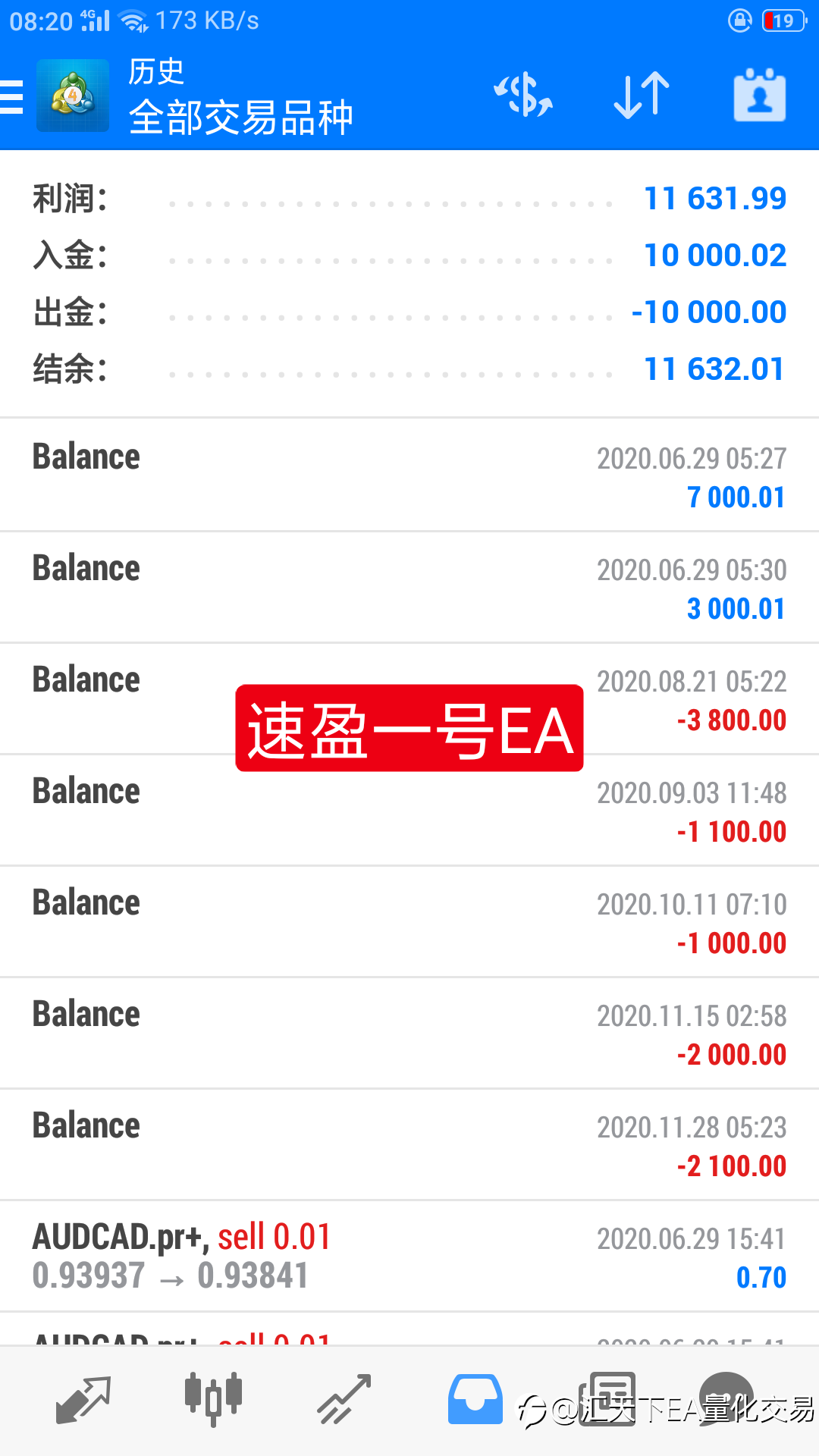The image size is (819, 1456).
Task: Switch to the Quotes tab
Action: click(x=83, y=1400)
